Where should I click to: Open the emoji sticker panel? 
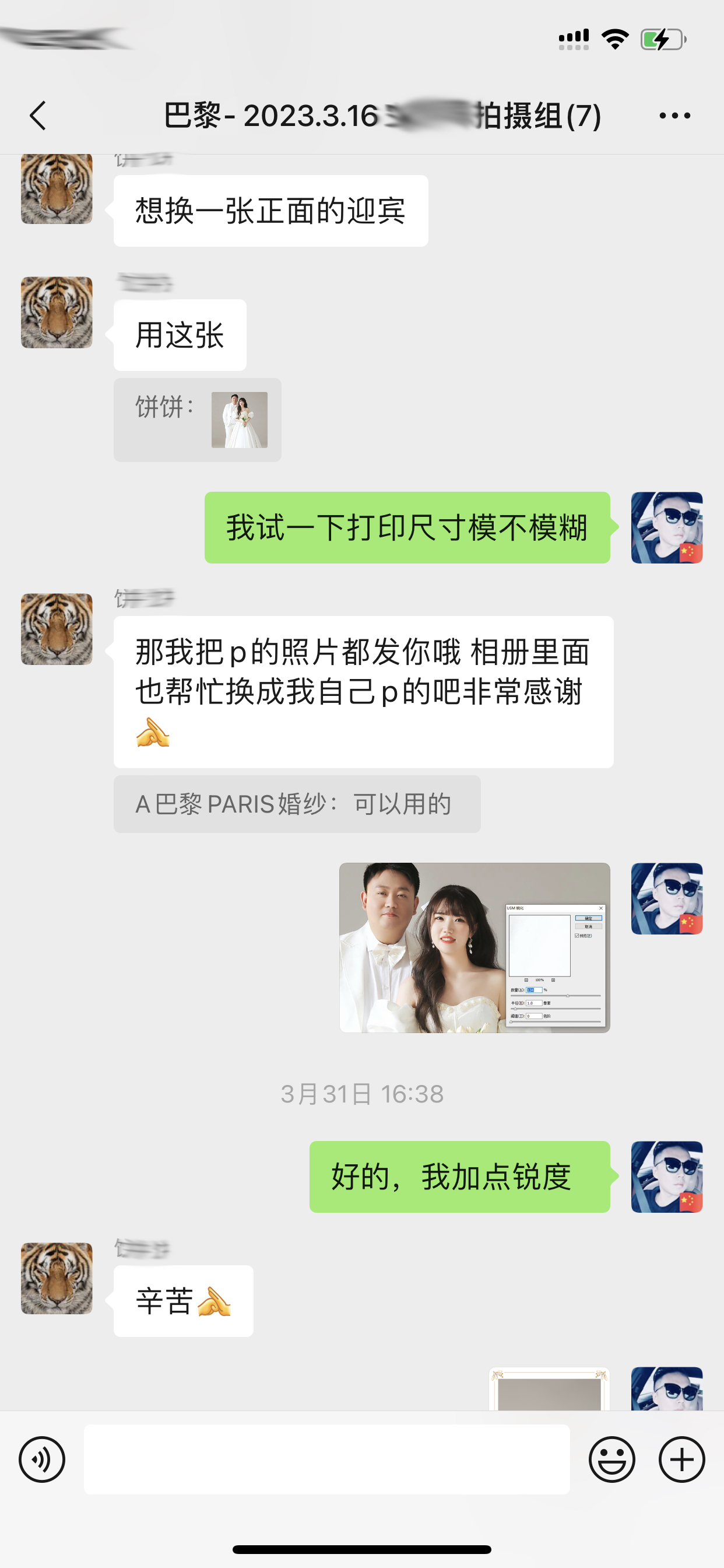coord(611,1459)
